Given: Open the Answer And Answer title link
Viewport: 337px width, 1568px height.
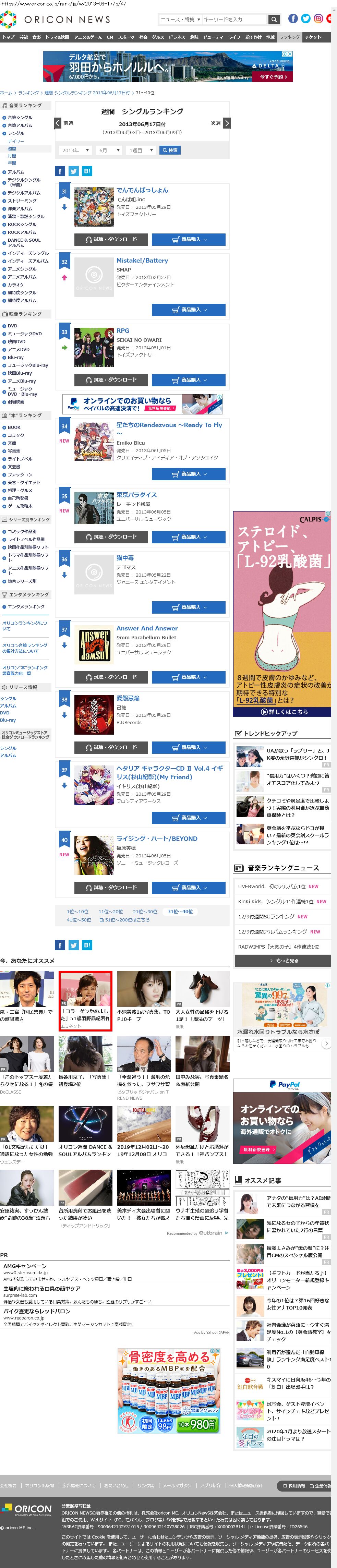Looking at the screenshot, I should (x=147, y=628).
